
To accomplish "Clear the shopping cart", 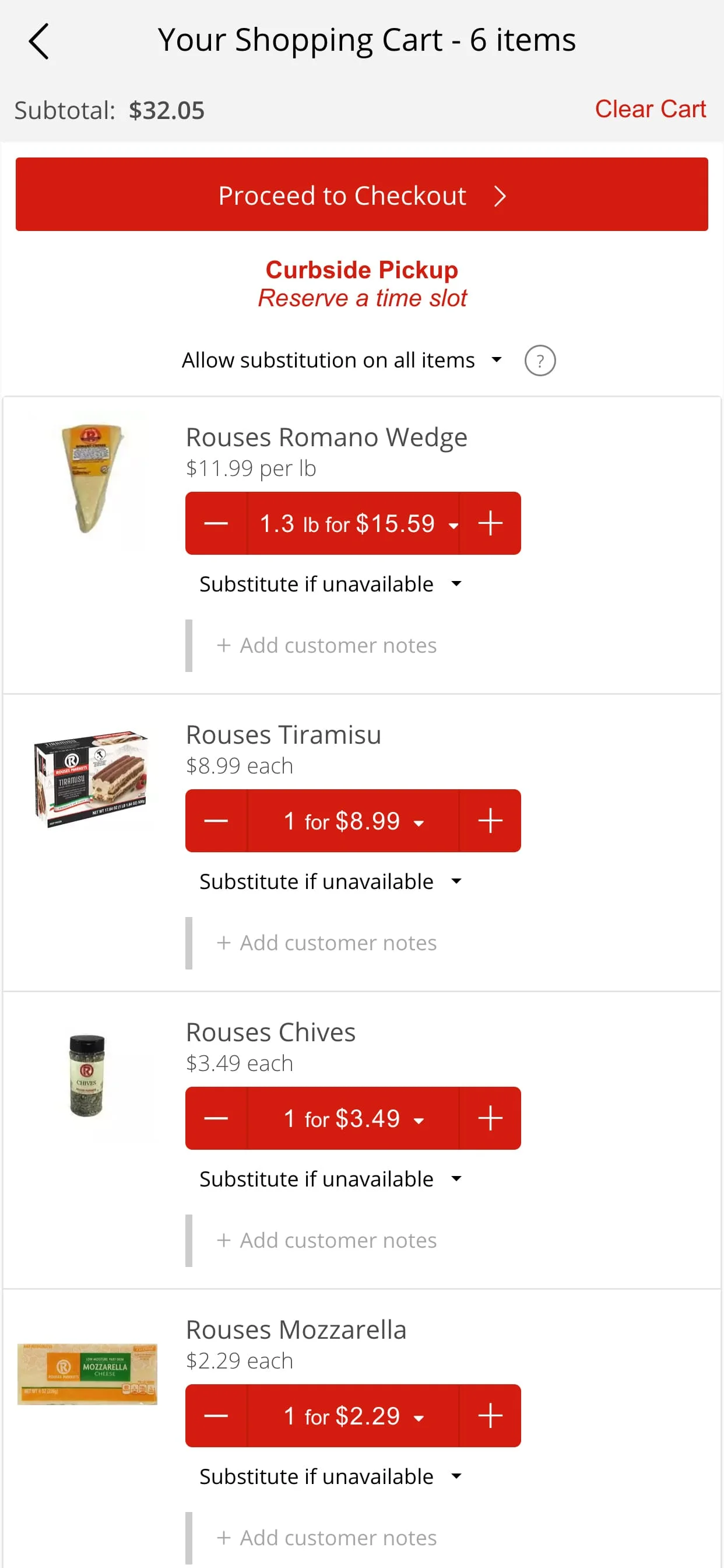I will tap(651, 110).
